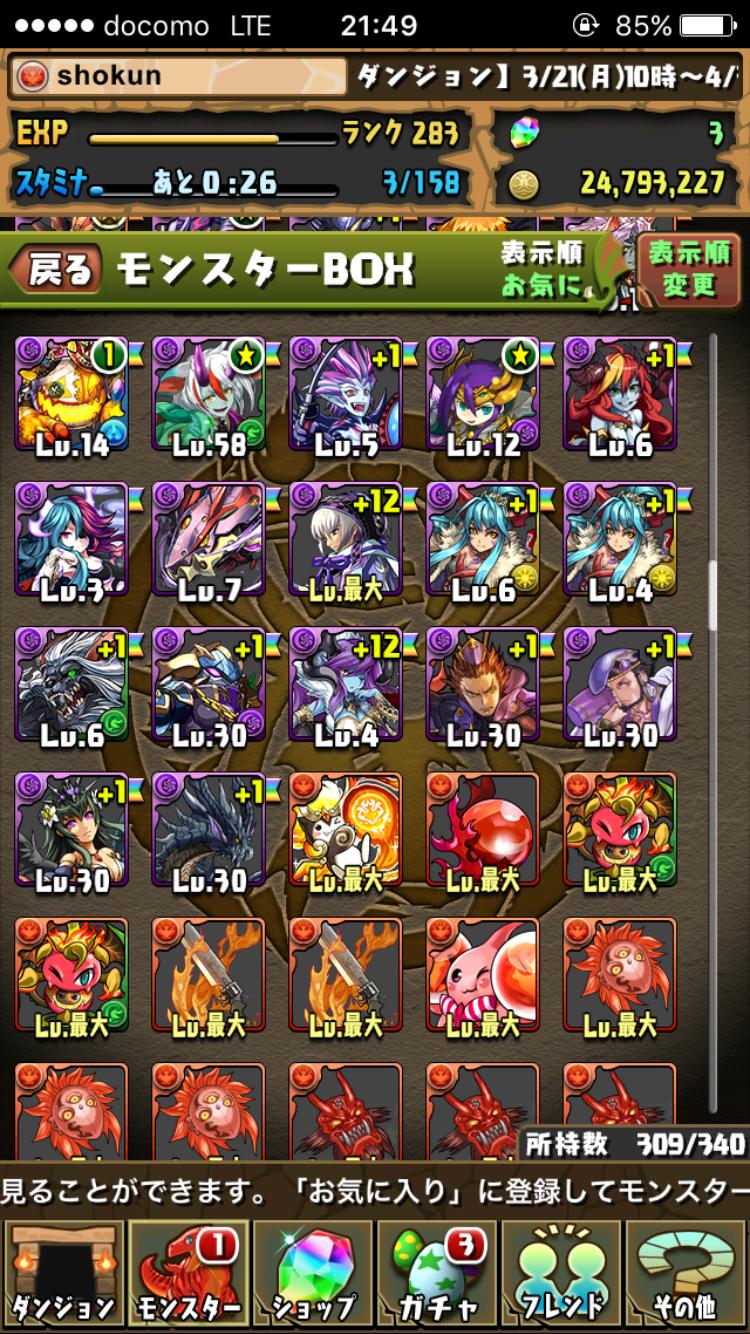The image size is (750, 1334).
Task: Select the Lv.7 dragon monster
Action: [x=209, y=541]
